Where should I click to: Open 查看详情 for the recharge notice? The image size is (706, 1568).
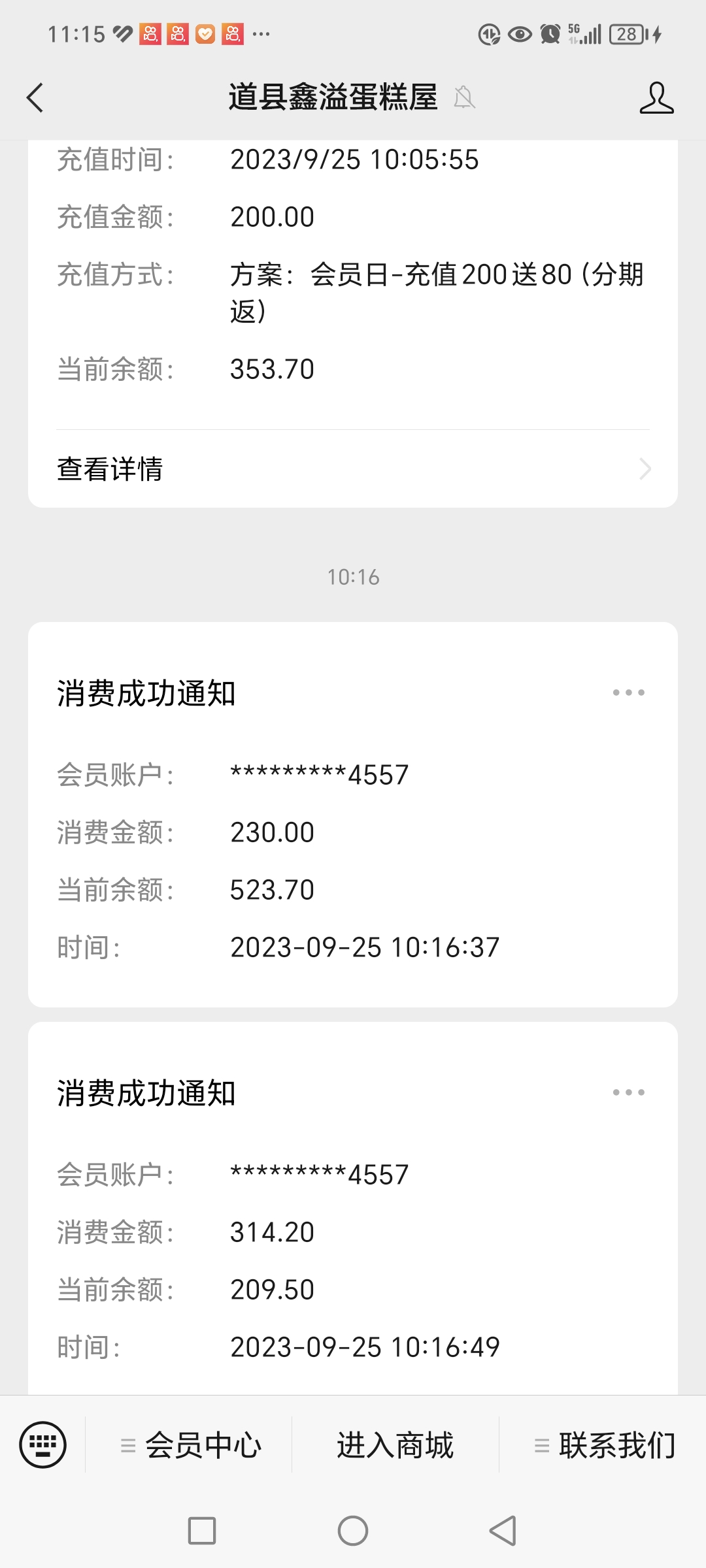pos(353,469)
